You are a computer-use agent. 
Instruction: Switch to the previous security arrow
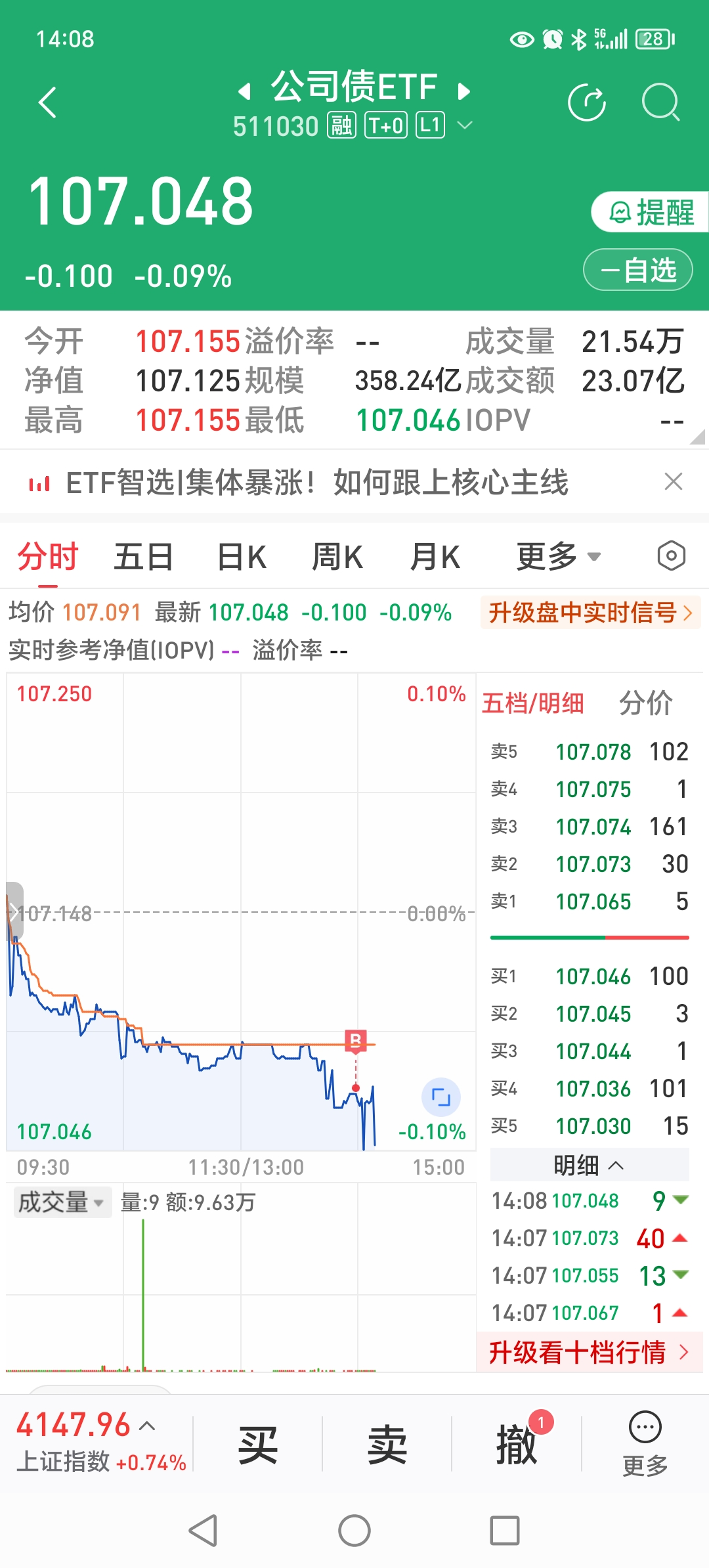tap(244, 91)
